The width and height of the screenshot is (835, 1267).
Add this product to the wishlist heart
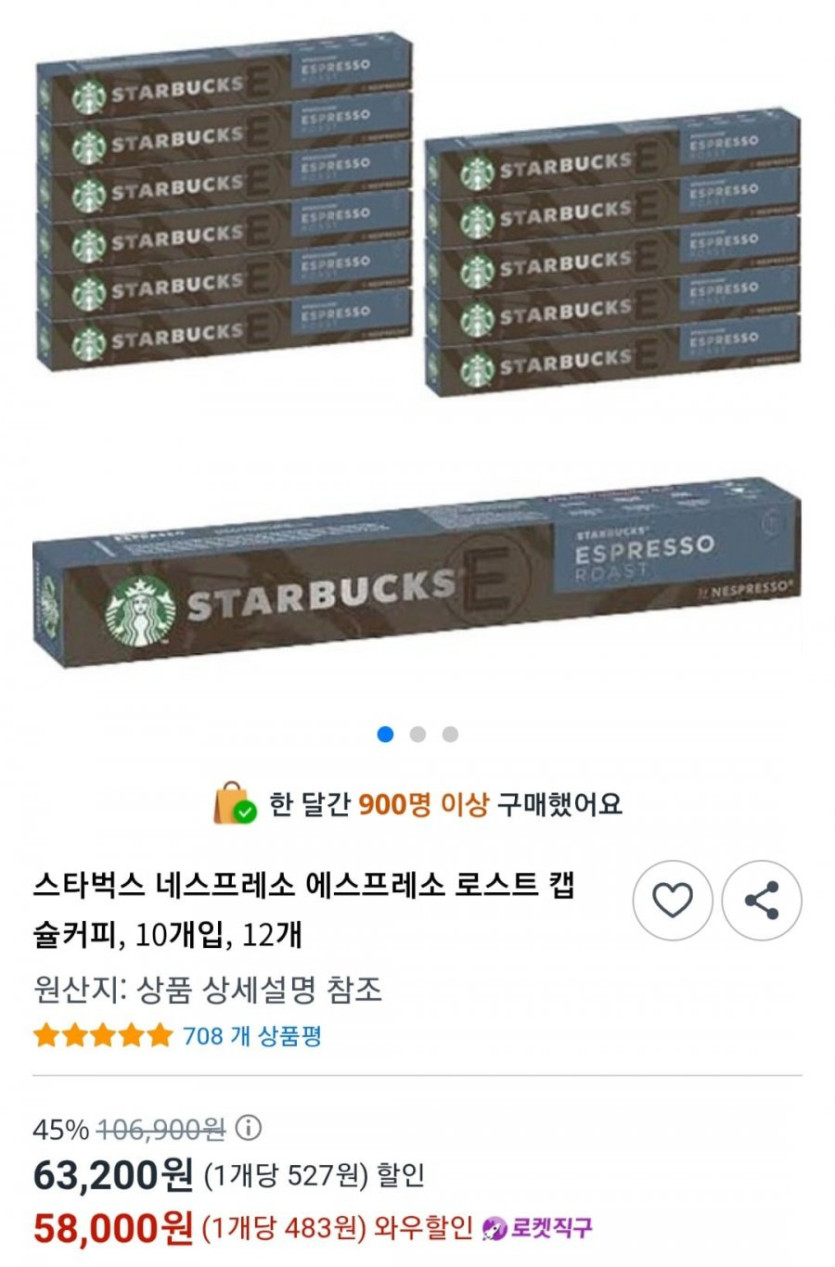672,901
